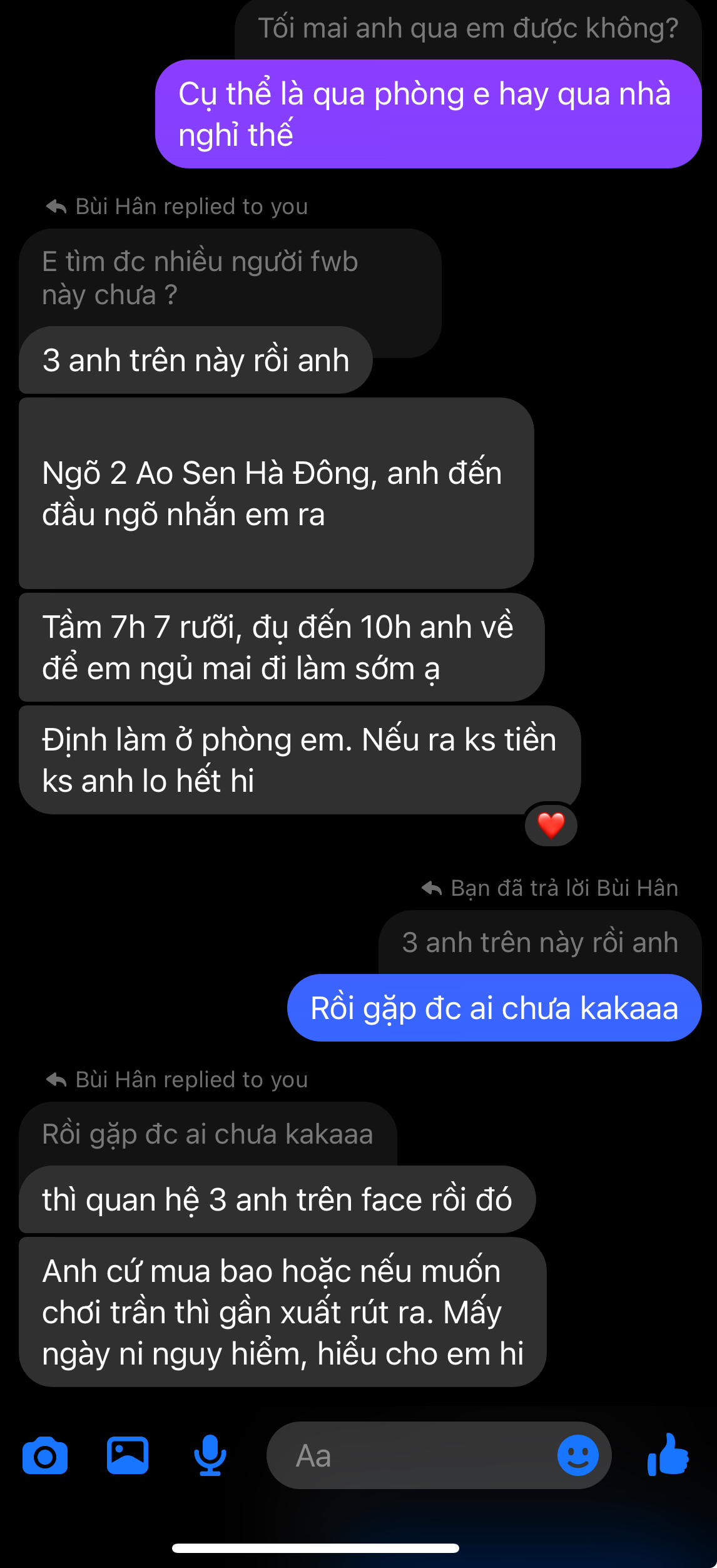The image size is (717, 1568).
Task: Open the quoted reply '3 anh trên này rồi anh'
Action: 539,942
